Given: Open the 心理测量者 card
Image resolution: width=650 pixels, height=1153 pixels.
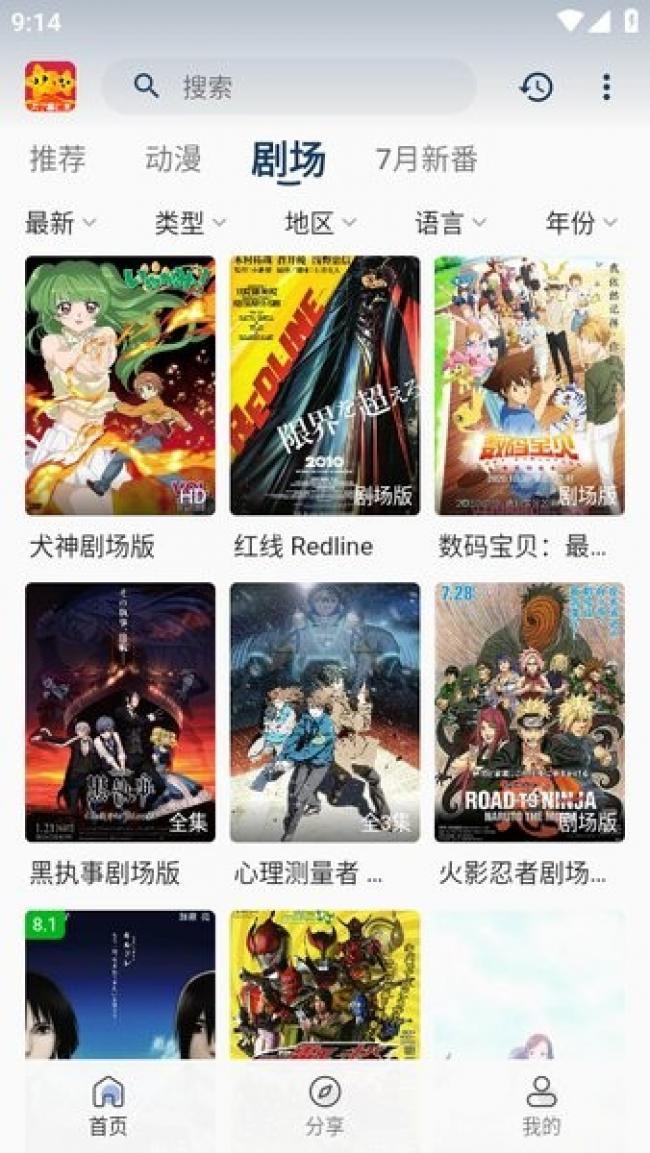Looking at the screenshot, I should click(x=325, y=712).
